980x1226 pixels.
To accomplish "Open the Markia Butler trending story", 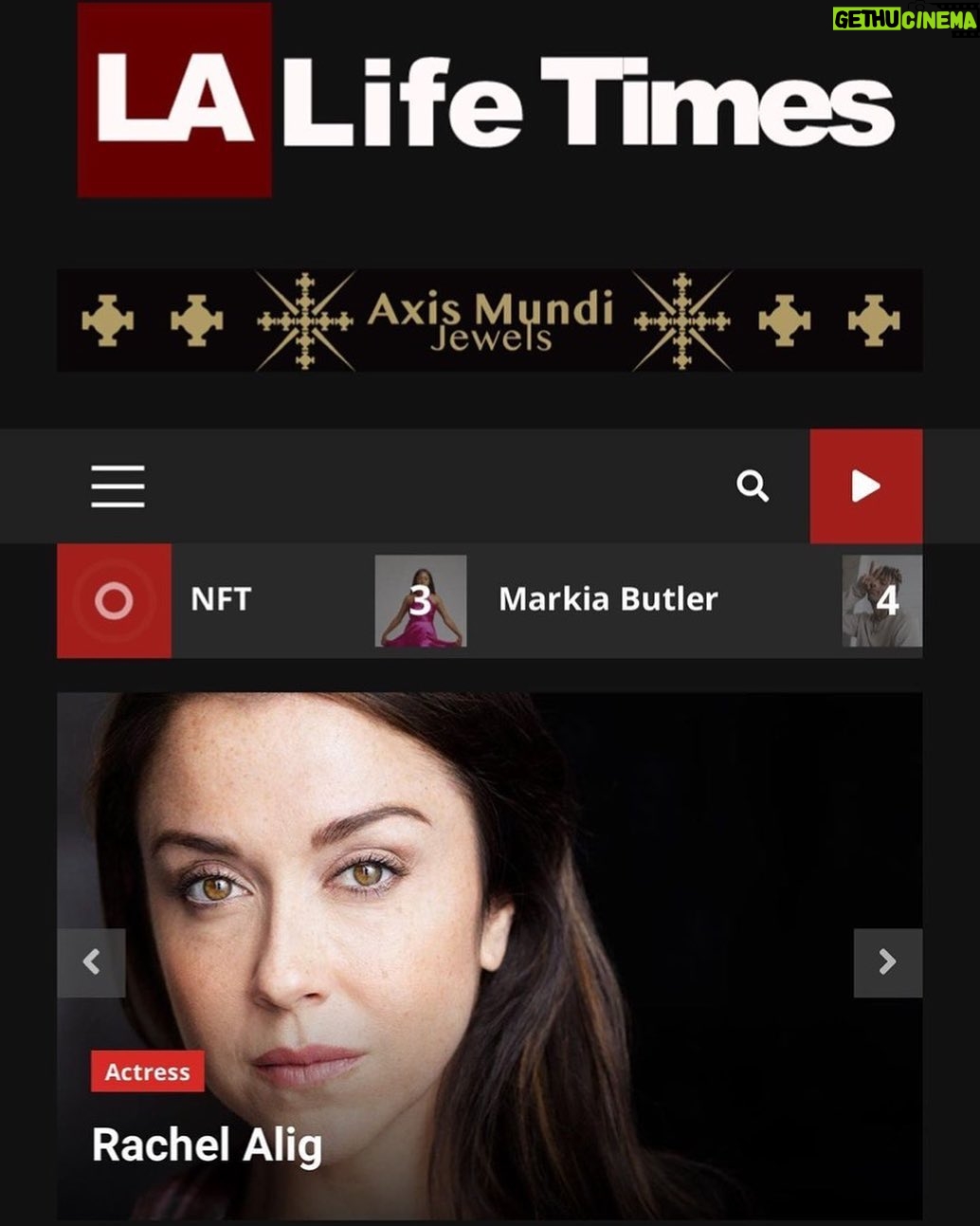I will click(x=608, y=599).
